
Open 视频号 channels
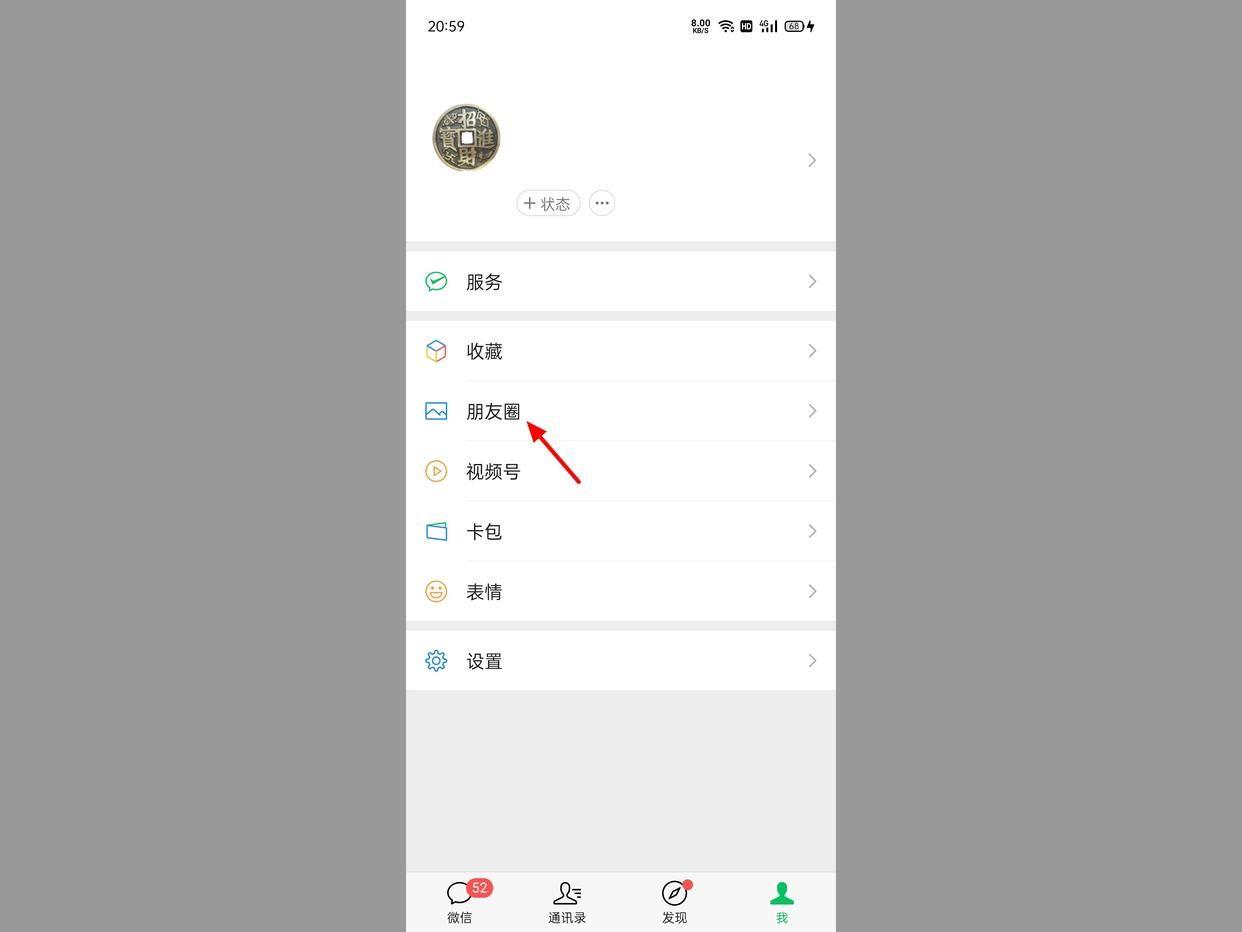[620, 471]
